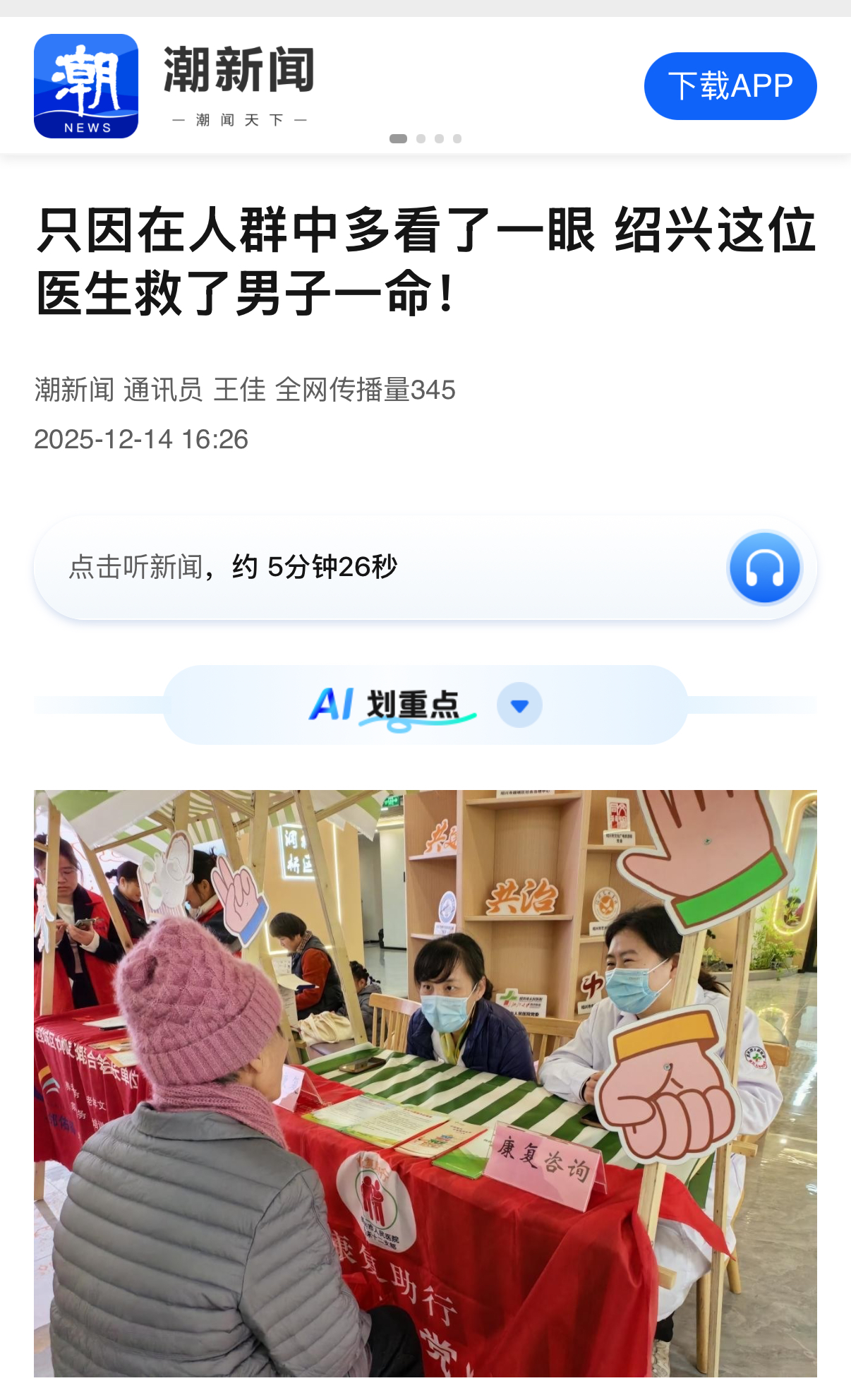The image size is (851, 1400).
Task: Tap the 下载APP button
Action: coord(730,86)
